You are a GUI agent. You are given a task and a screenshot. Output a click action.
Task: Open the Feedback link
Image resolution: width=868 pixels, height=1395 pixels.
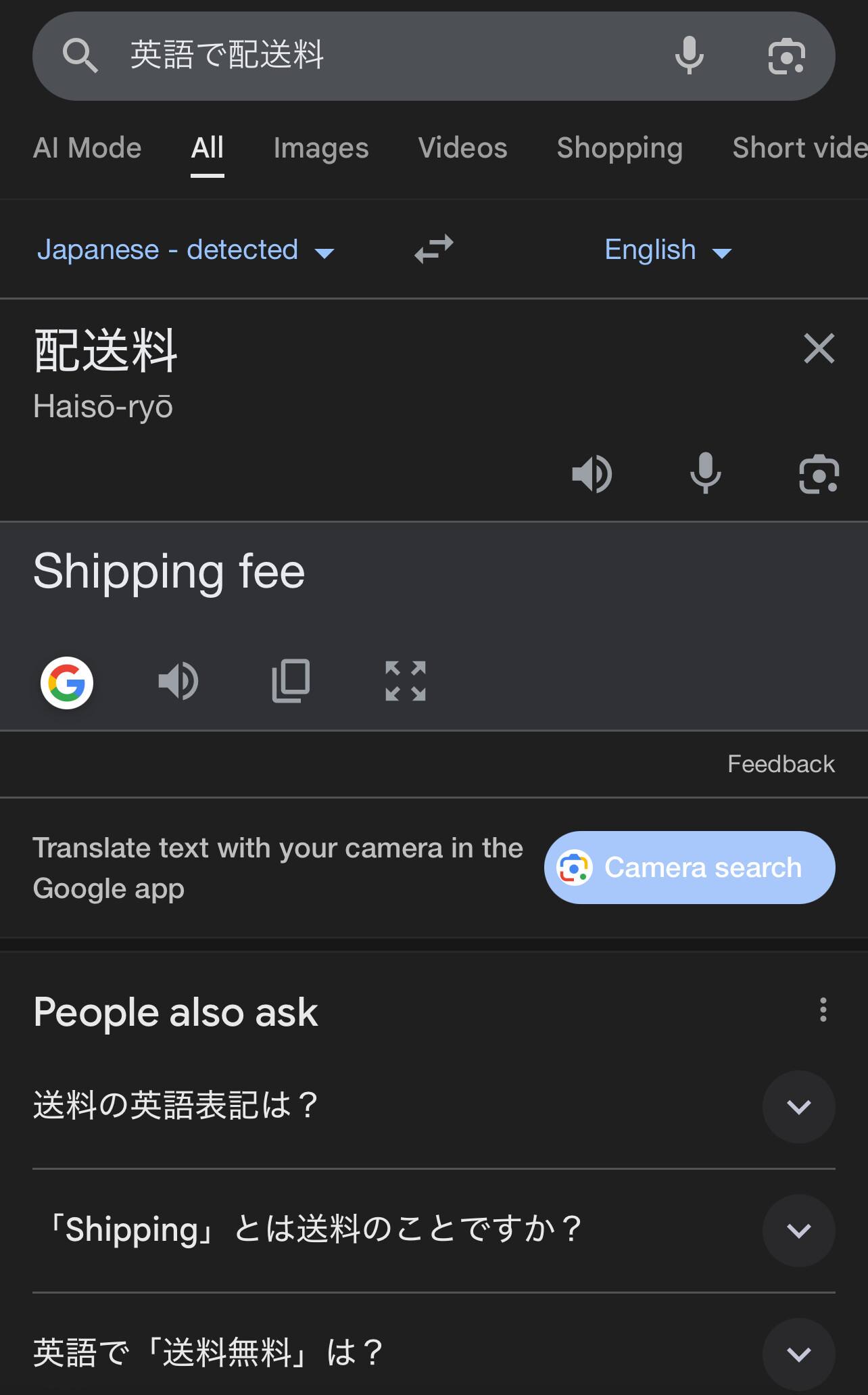(x=781, y=764)
